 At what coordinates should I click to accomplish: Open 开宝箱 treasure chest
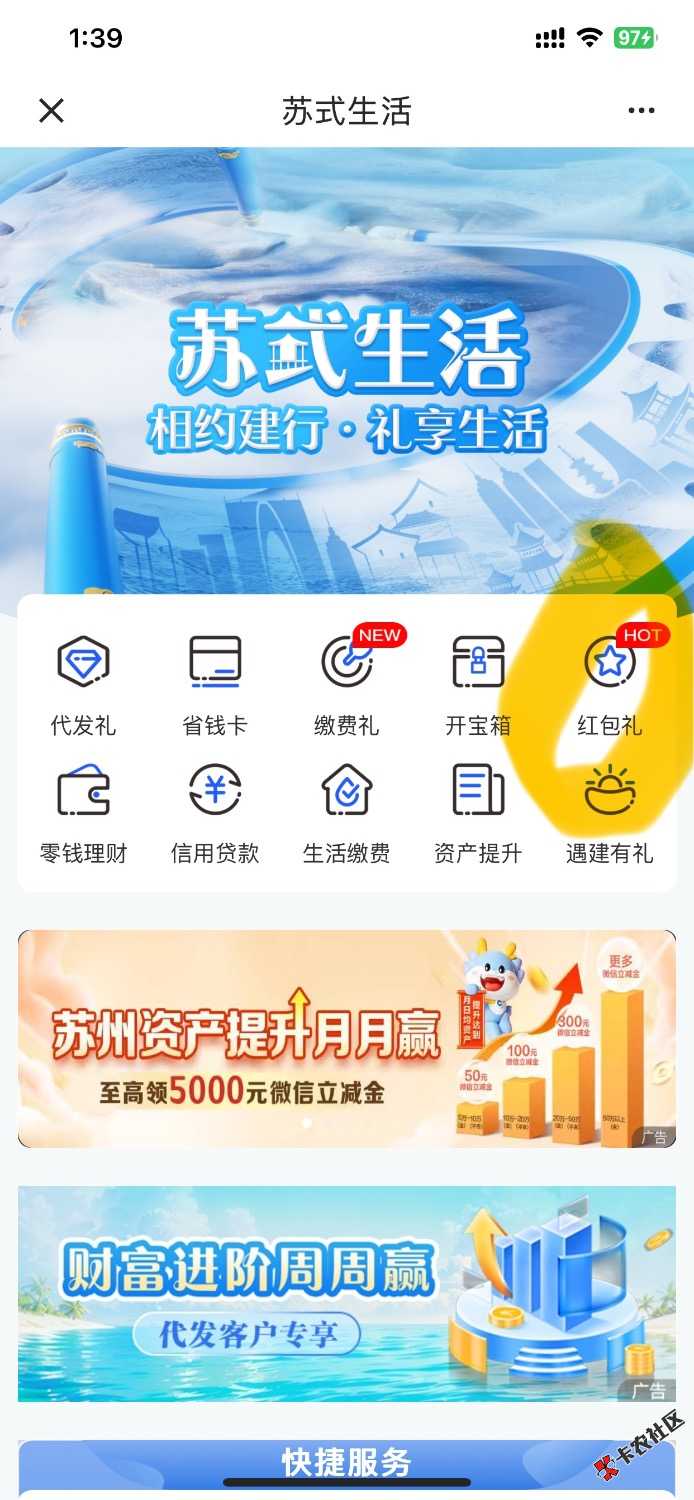[x=478, y=685]
